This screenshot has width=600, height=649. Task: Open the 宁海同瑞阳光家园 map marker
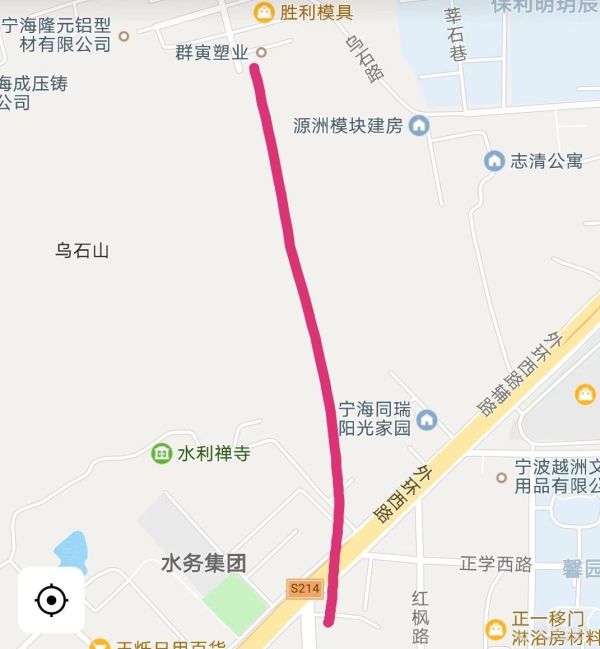(x=427, y=418)
